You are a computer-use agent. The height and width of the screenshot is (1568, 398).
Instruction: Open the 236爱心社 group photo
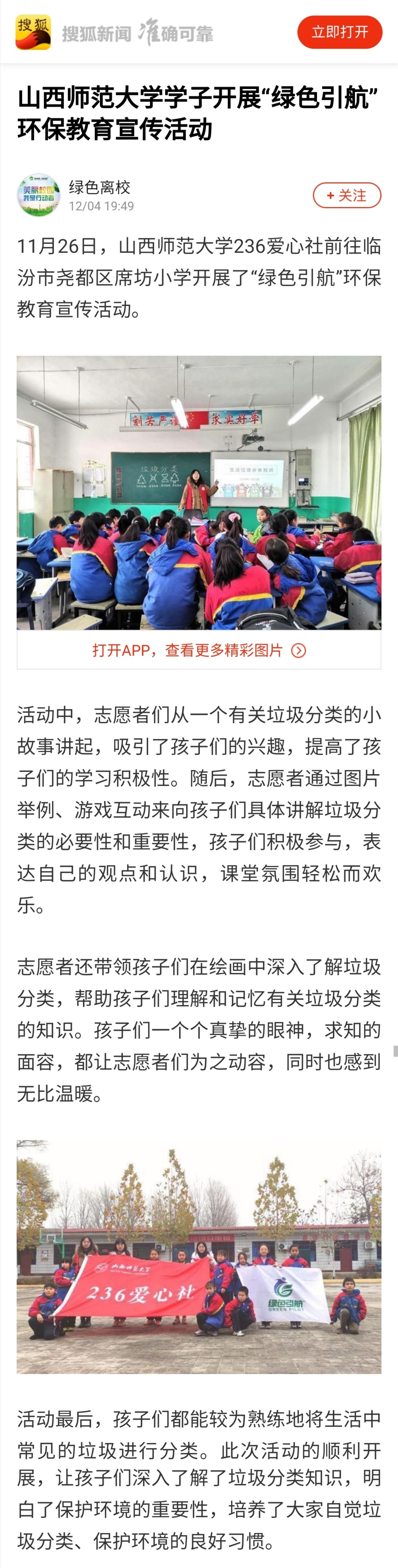point(199,1273)
